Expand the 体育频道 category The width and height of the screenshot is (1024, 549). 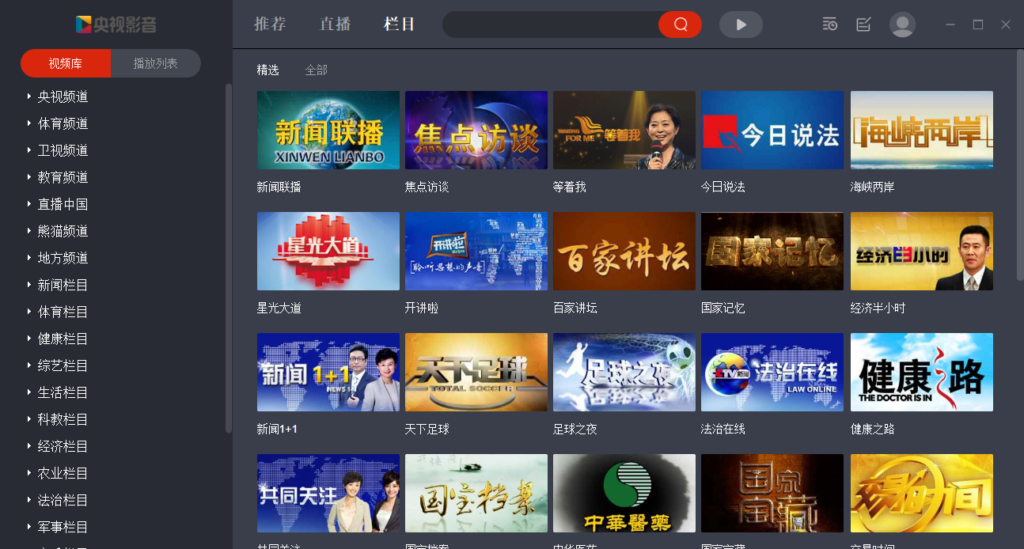pyautogui.click(x=63, y=124)
